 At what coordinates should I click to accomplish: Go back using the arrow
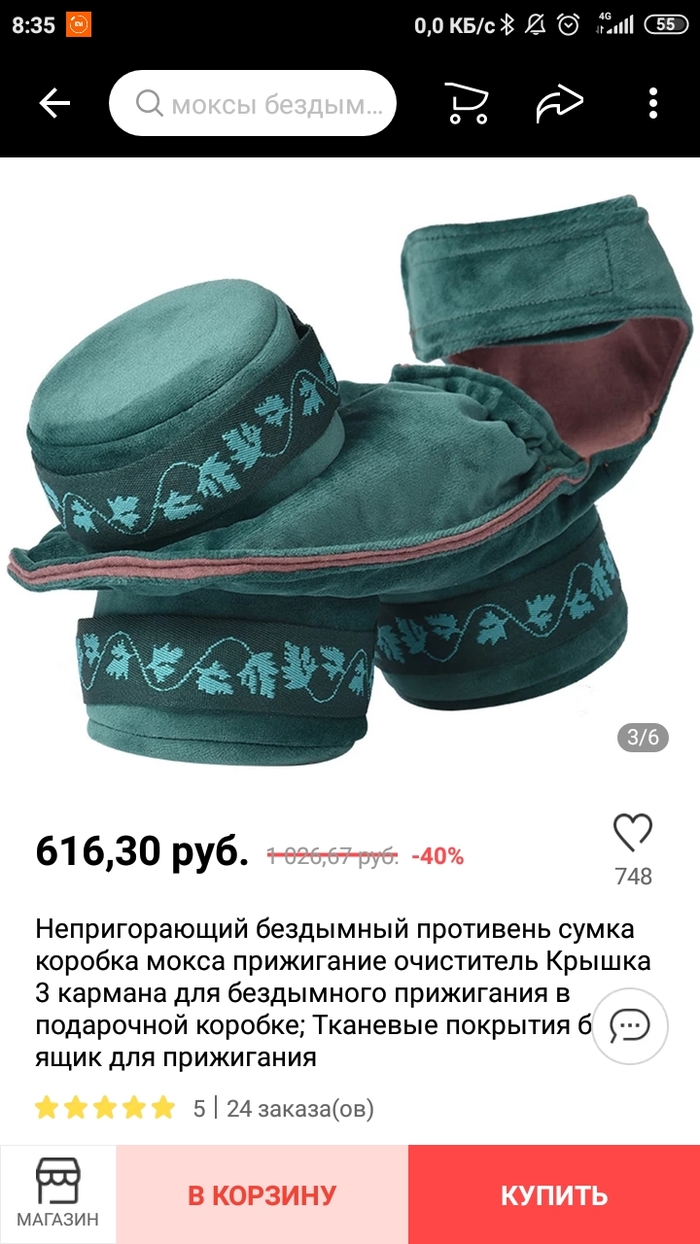coord(54,103)
